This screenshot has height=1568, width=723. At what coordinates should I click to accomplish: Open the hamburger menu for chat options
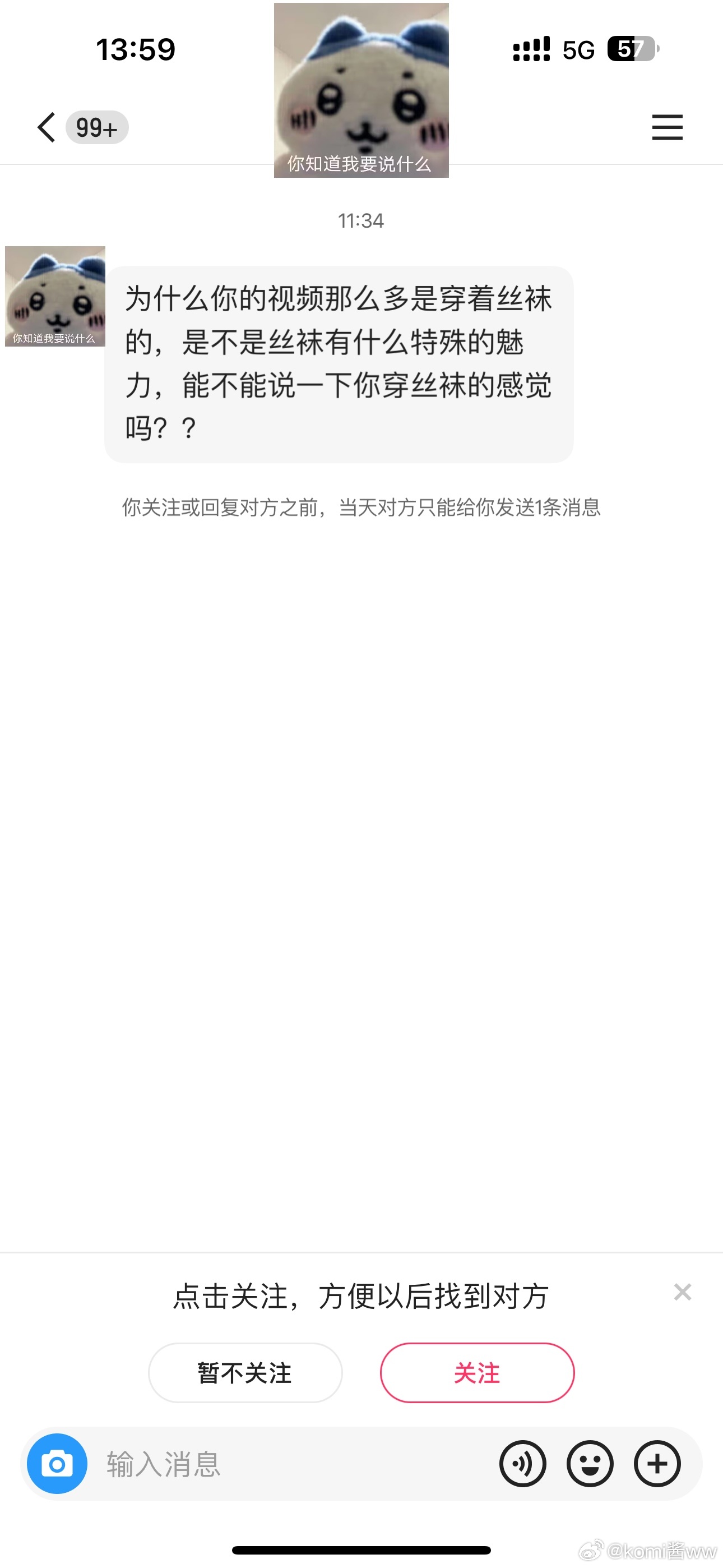[667, 127]
